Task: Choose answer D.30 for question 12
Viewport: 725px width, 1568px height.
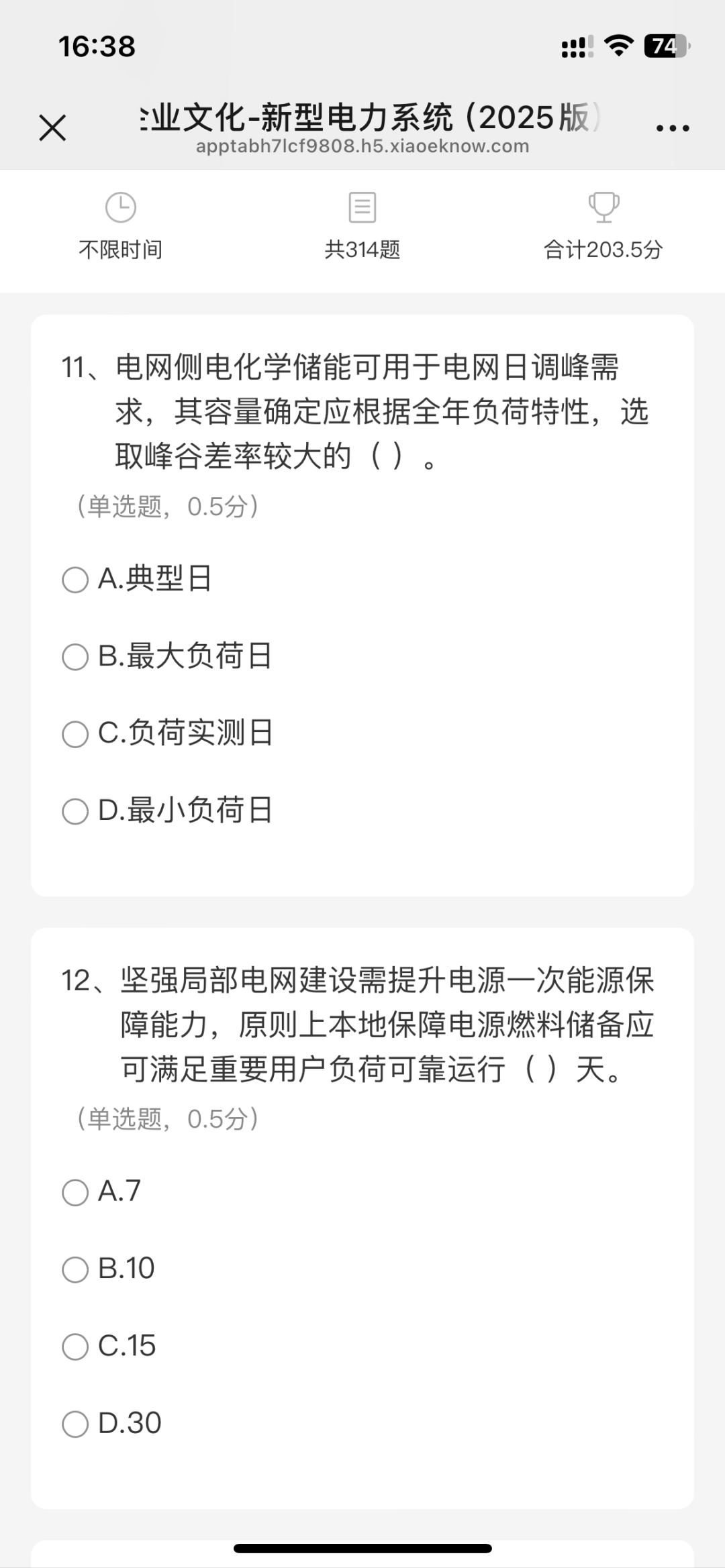Action: pos(75,1424)
